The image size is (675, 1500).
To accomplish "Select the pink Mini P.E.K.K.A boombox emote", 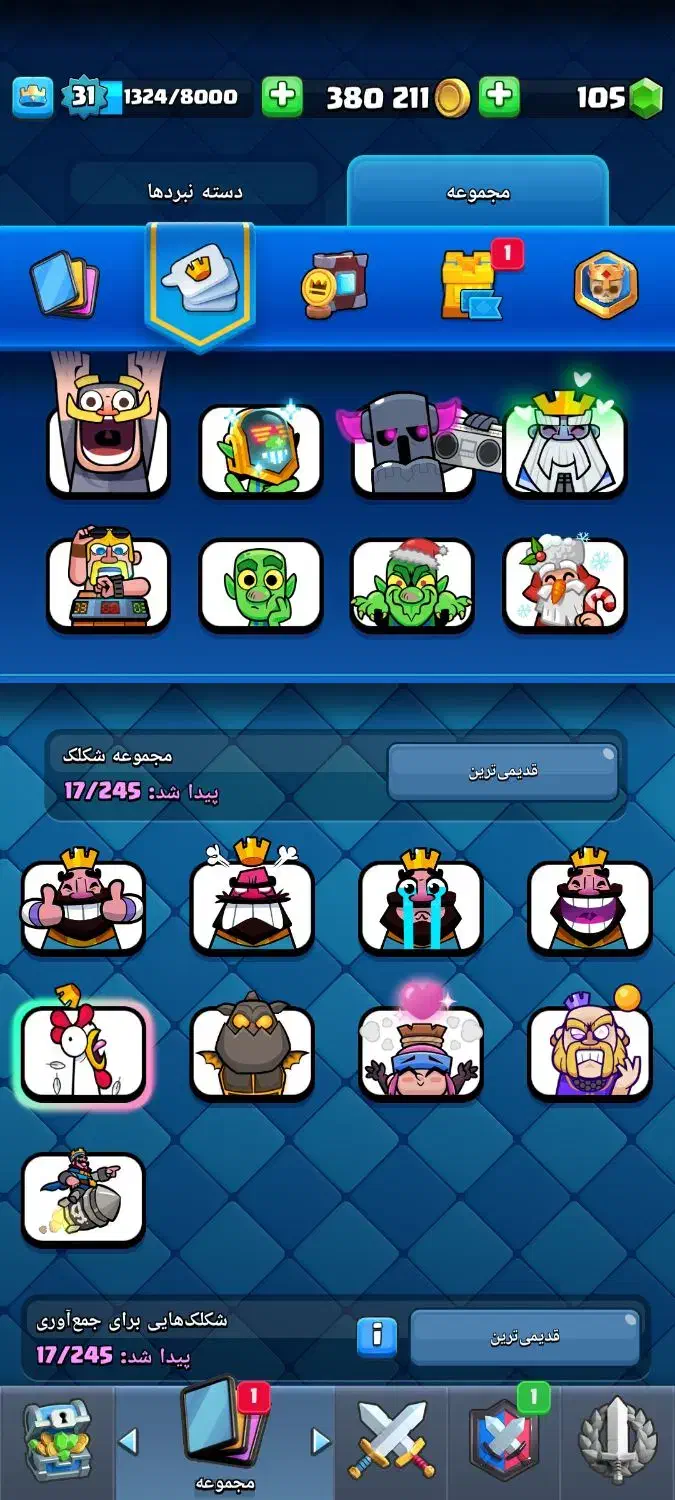I will pos(414,449).
